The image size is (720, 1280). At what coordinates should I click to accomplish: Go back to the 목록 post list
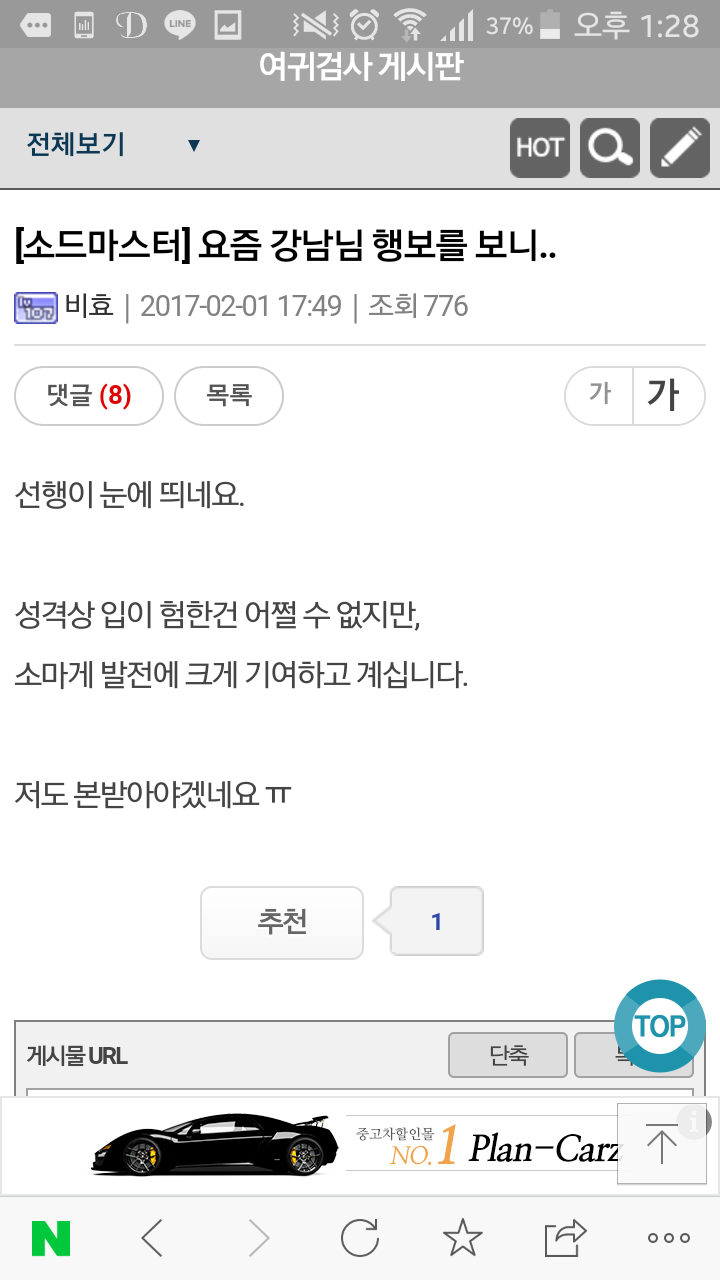(x=229, y=396)
